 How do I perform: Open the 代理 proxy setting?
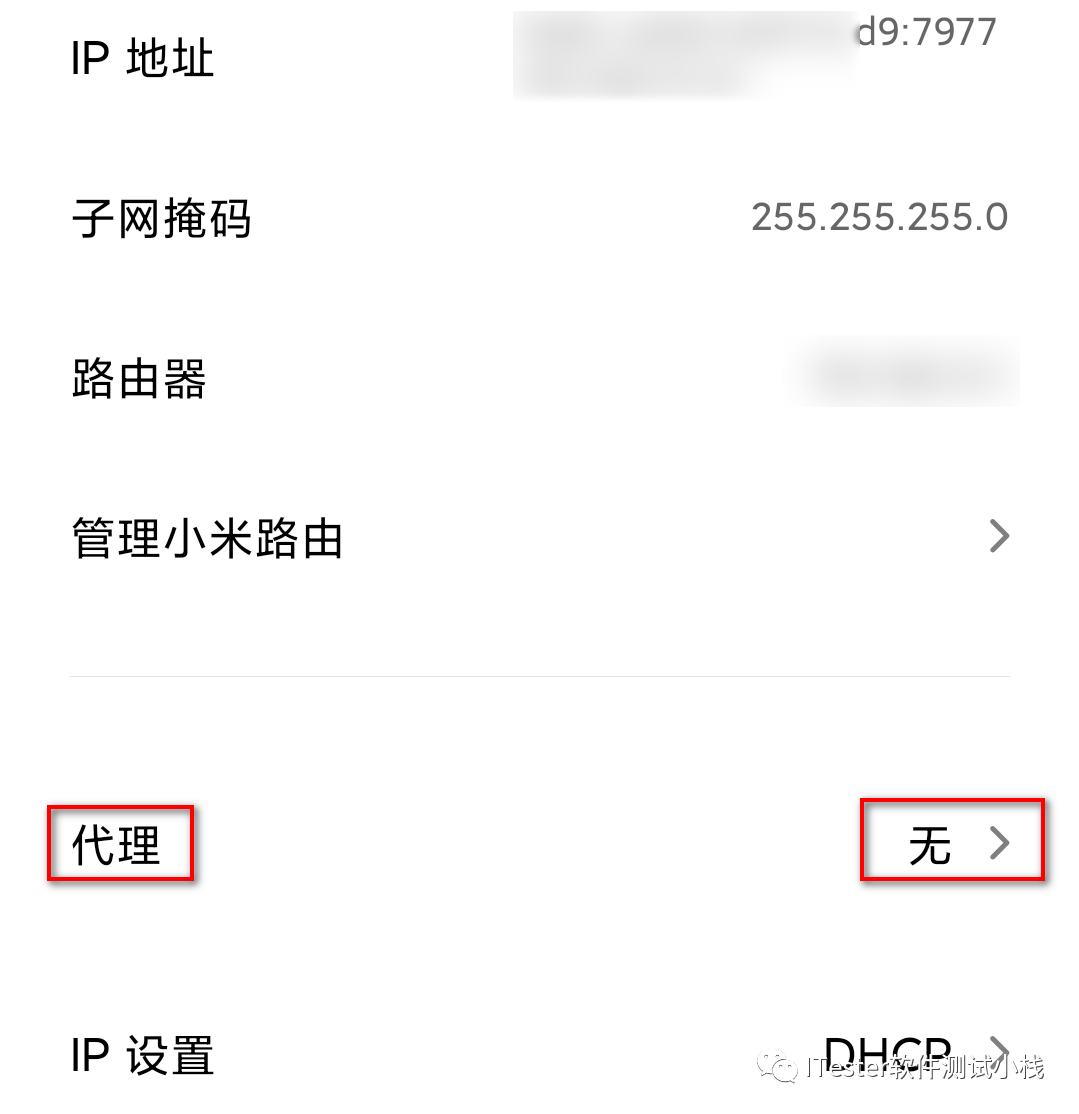540,845
